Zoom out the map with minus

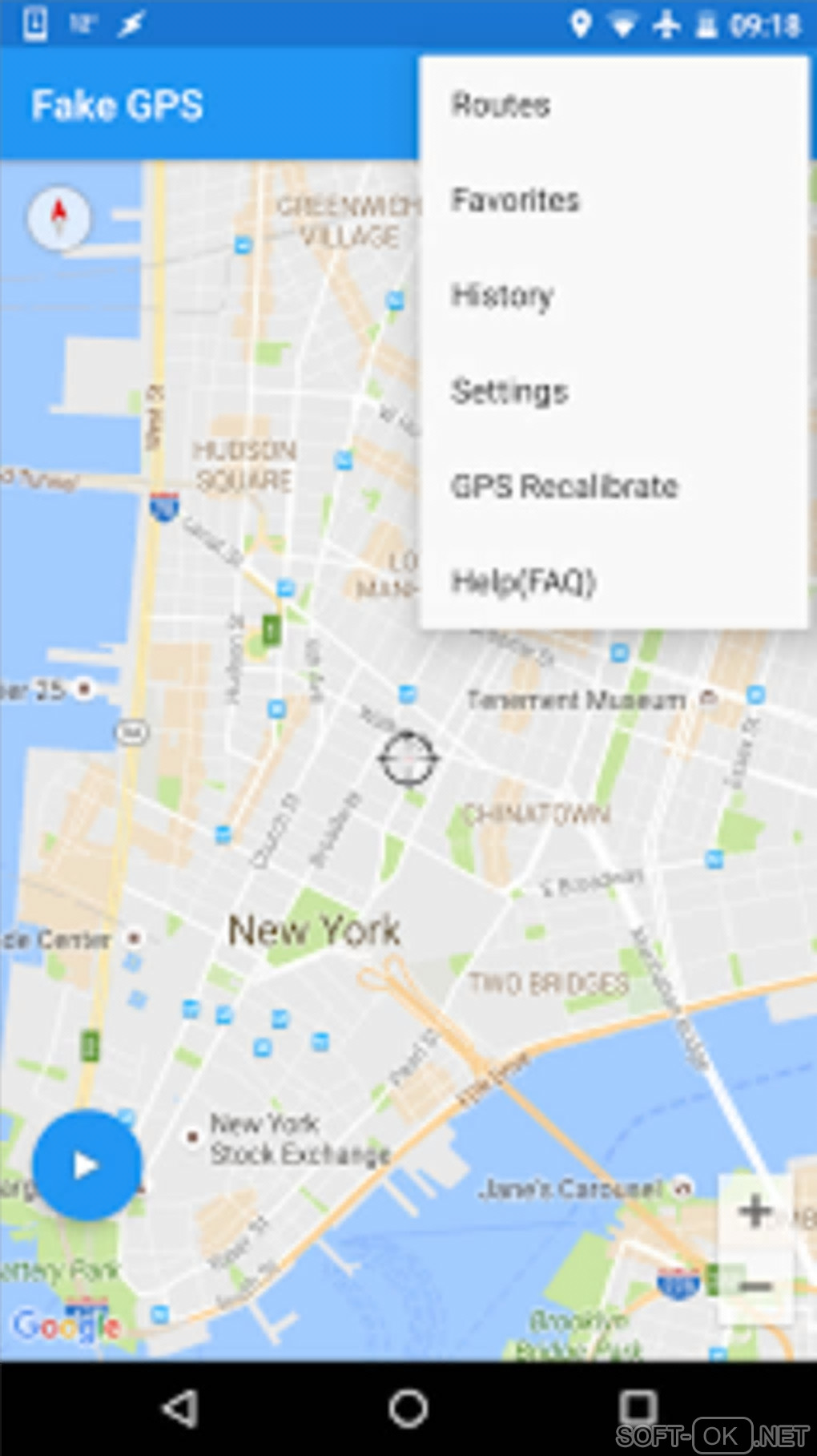[x=755, y=1287]
